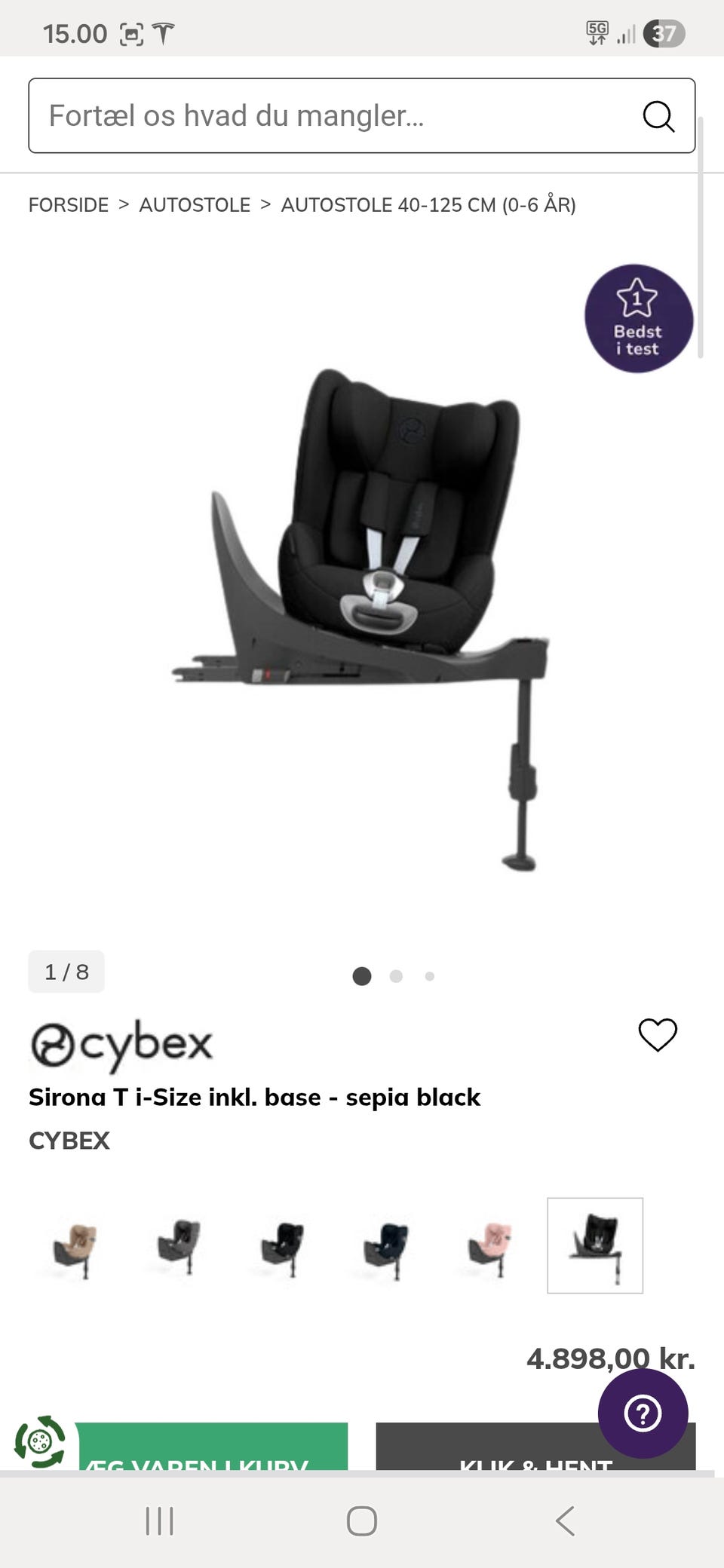
Task: Add product to wishlist with heart icon
Action: coord(658,1034)
